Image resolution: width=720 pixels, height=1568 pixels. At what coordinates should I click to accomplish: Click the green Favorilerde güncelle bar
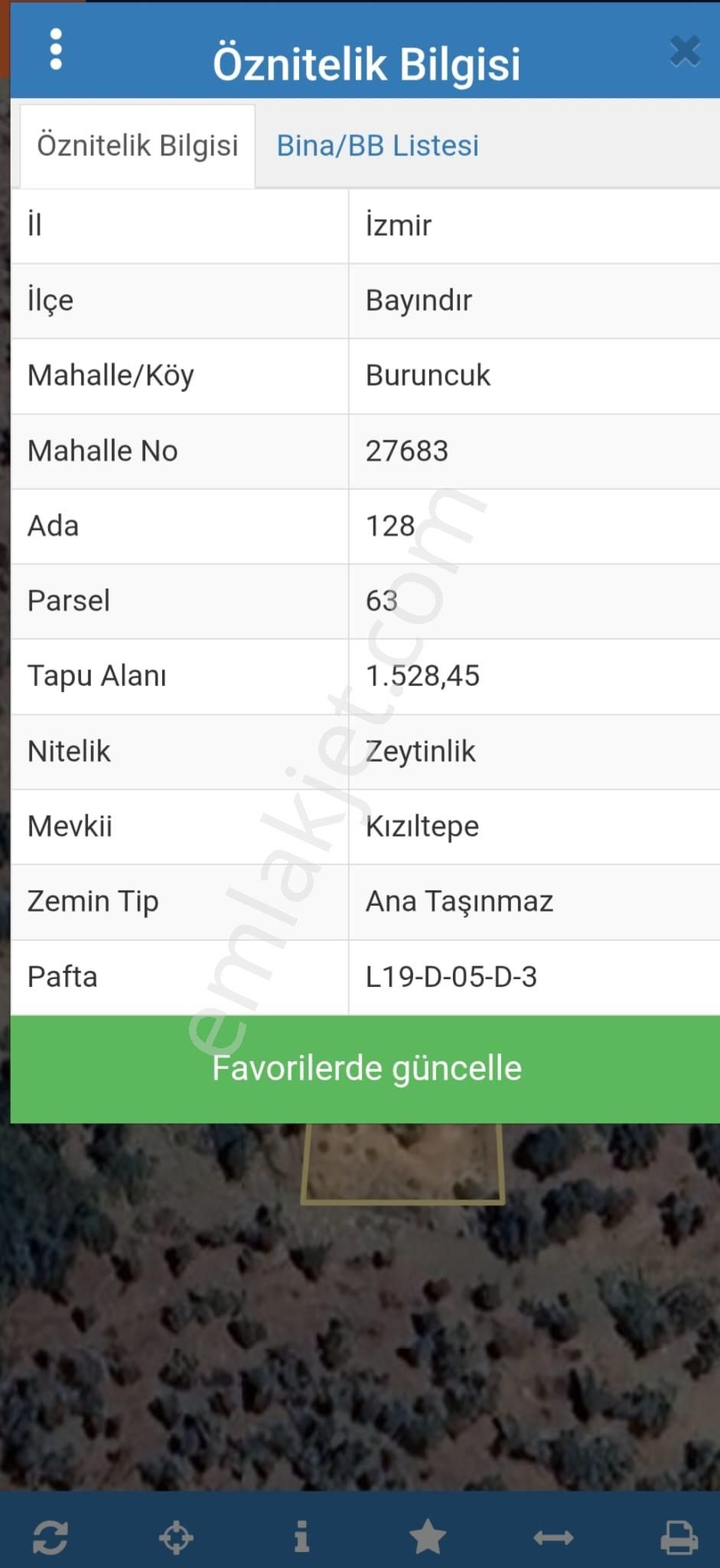366,1068
